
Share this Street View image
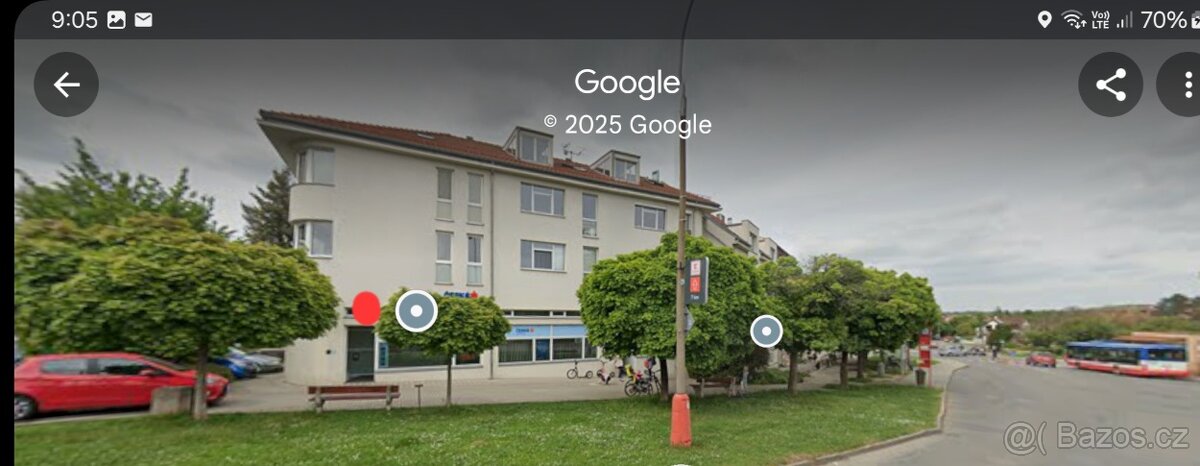click(x=1110, y=85)
